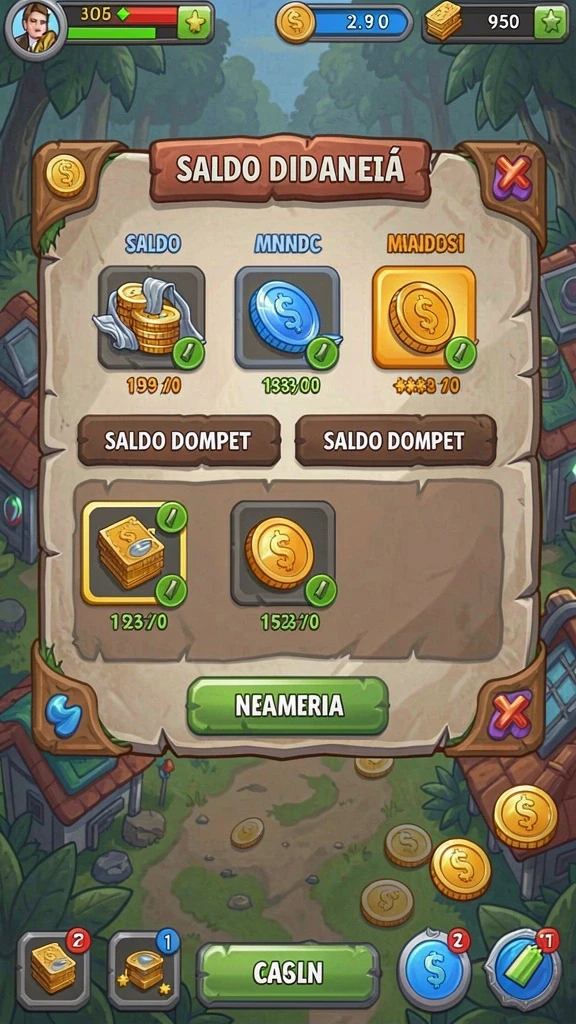576x1024 pixels.
Task: Tap the gold coin corner icon
Action: pyautogui.click(x=65, y=176)
